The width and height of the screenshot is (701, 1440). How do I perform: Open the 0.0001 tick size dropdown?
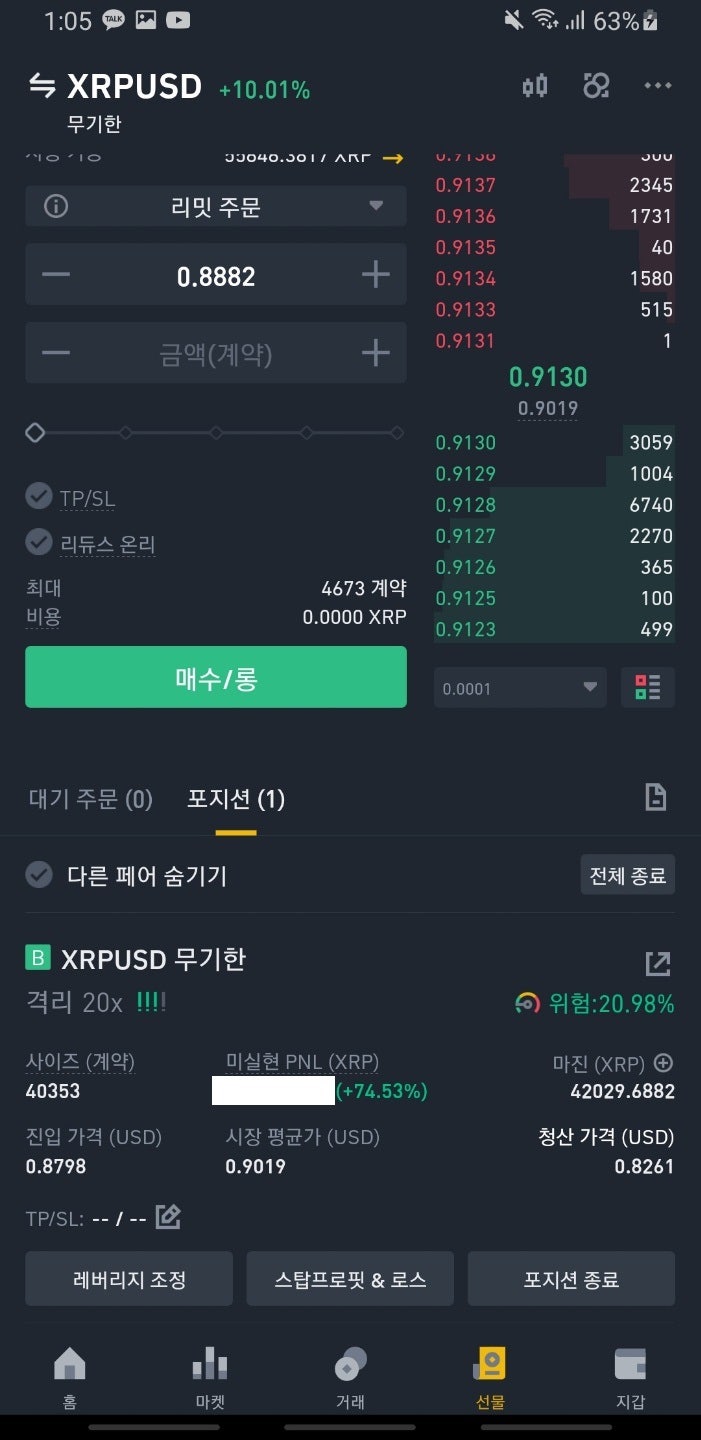point(520,688)
